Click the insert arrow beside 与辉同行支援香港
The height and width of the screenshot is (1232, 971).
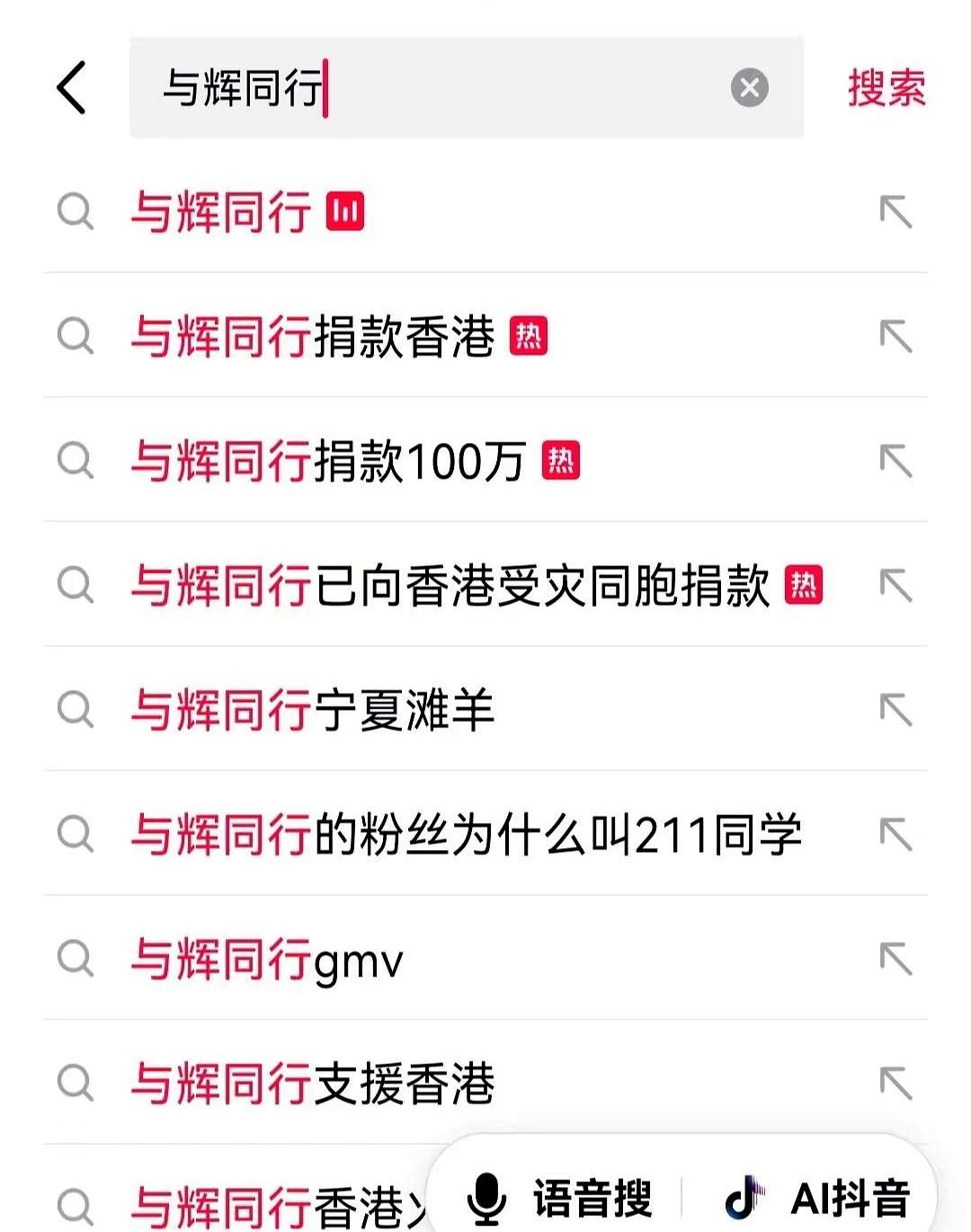(896, 1083)
